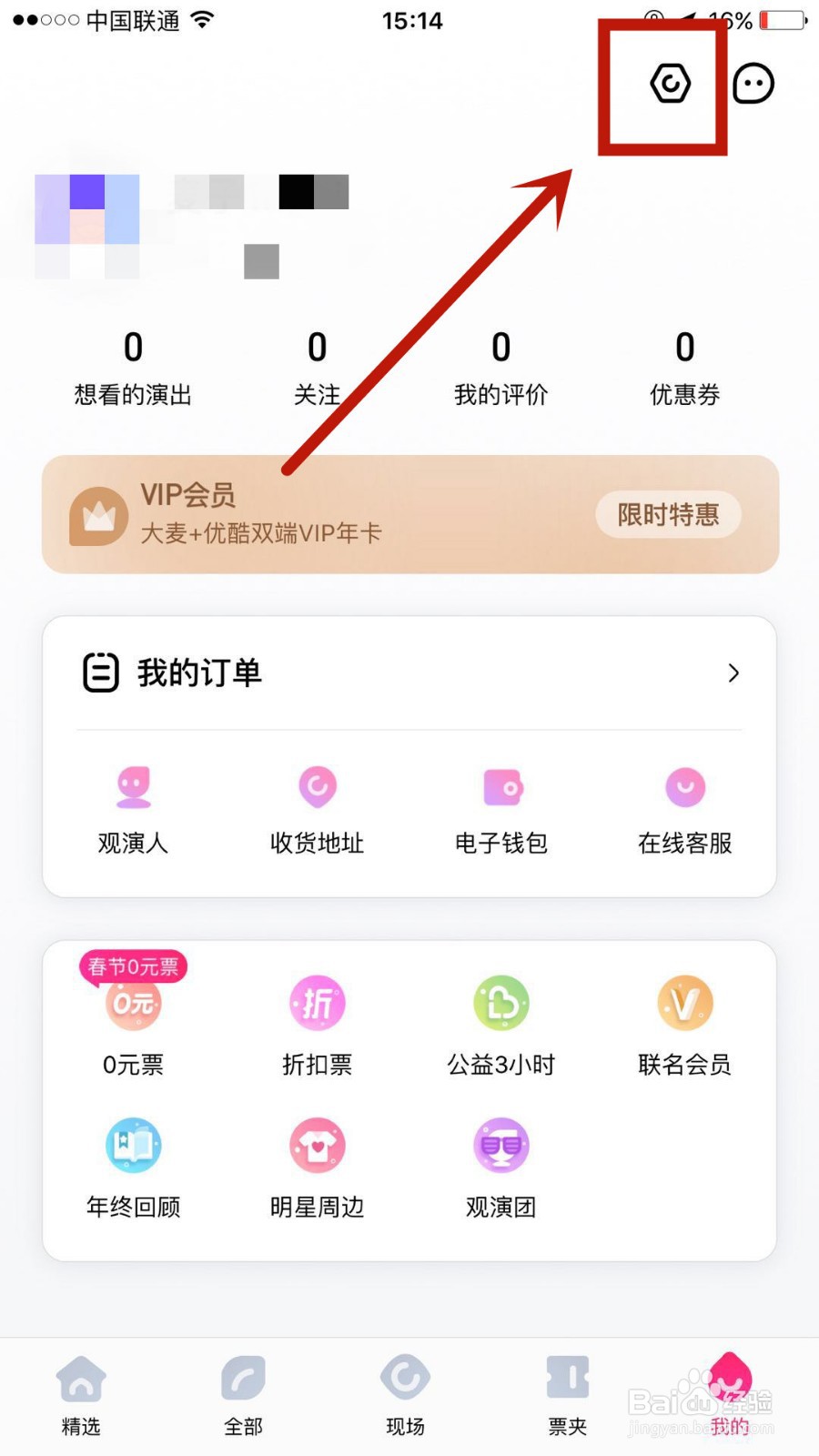Open the settings gear icon
Screen dimensions: 819x1456
pyautogui.click(x=671, y=82)
